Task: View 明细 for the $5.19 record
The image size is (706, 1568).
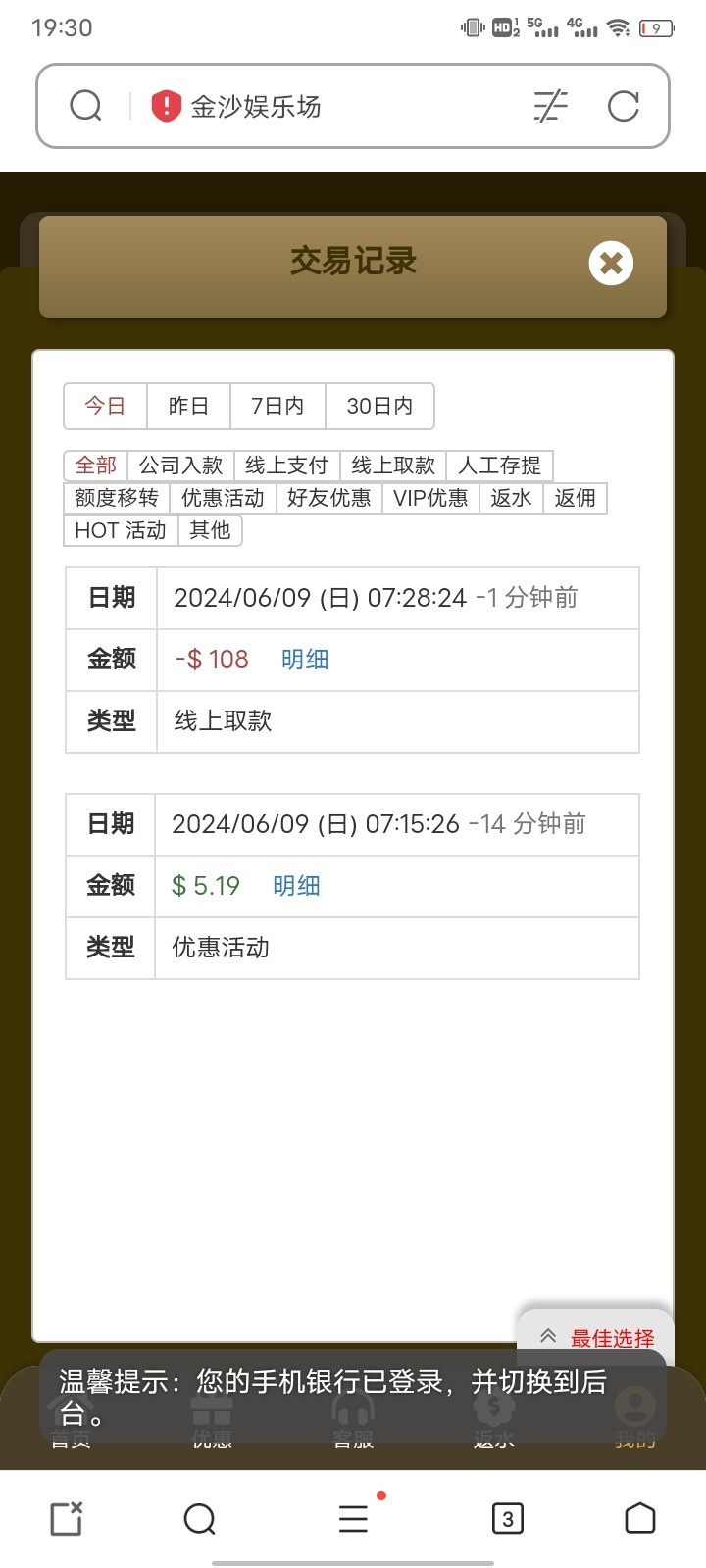Action: (296, 886)
